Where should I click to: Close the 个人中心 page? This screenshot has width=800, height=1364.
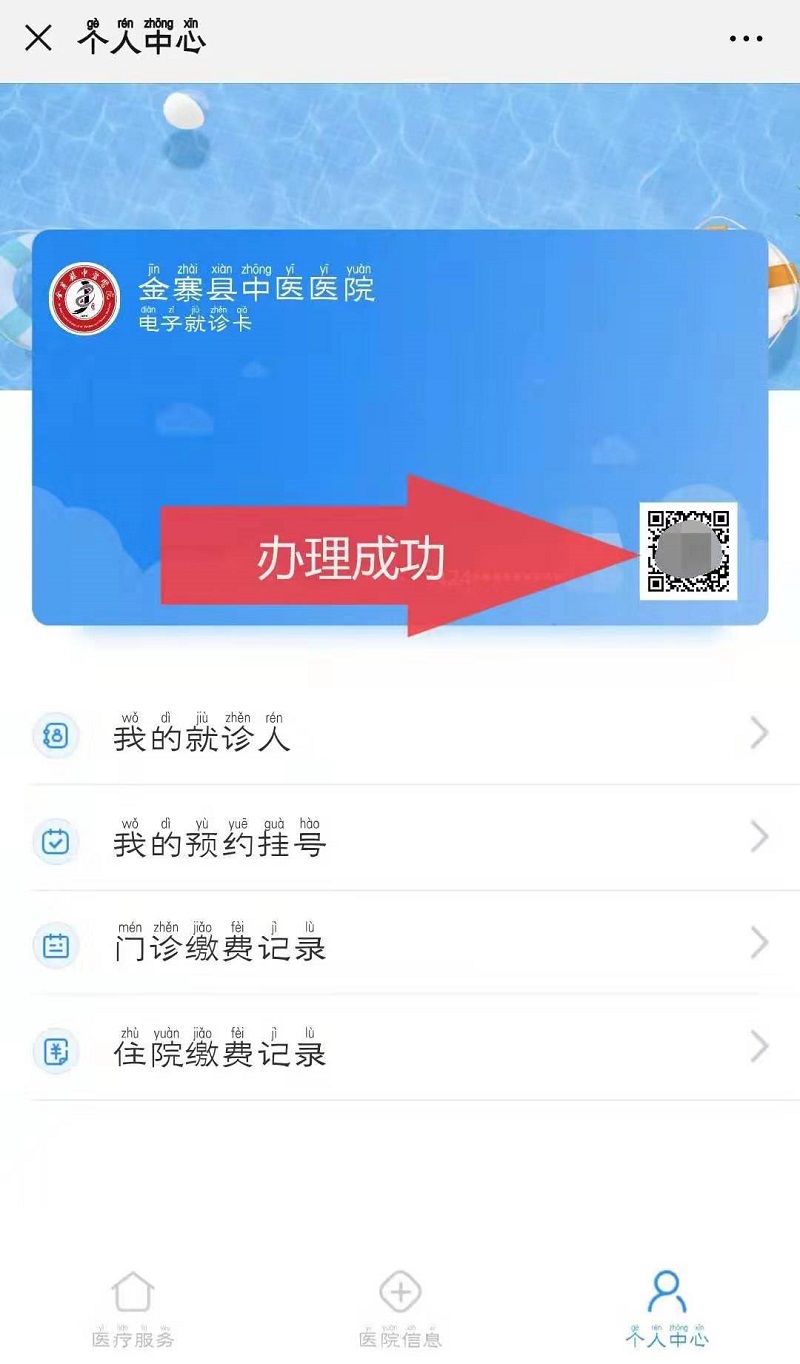[x=38, y=39]
